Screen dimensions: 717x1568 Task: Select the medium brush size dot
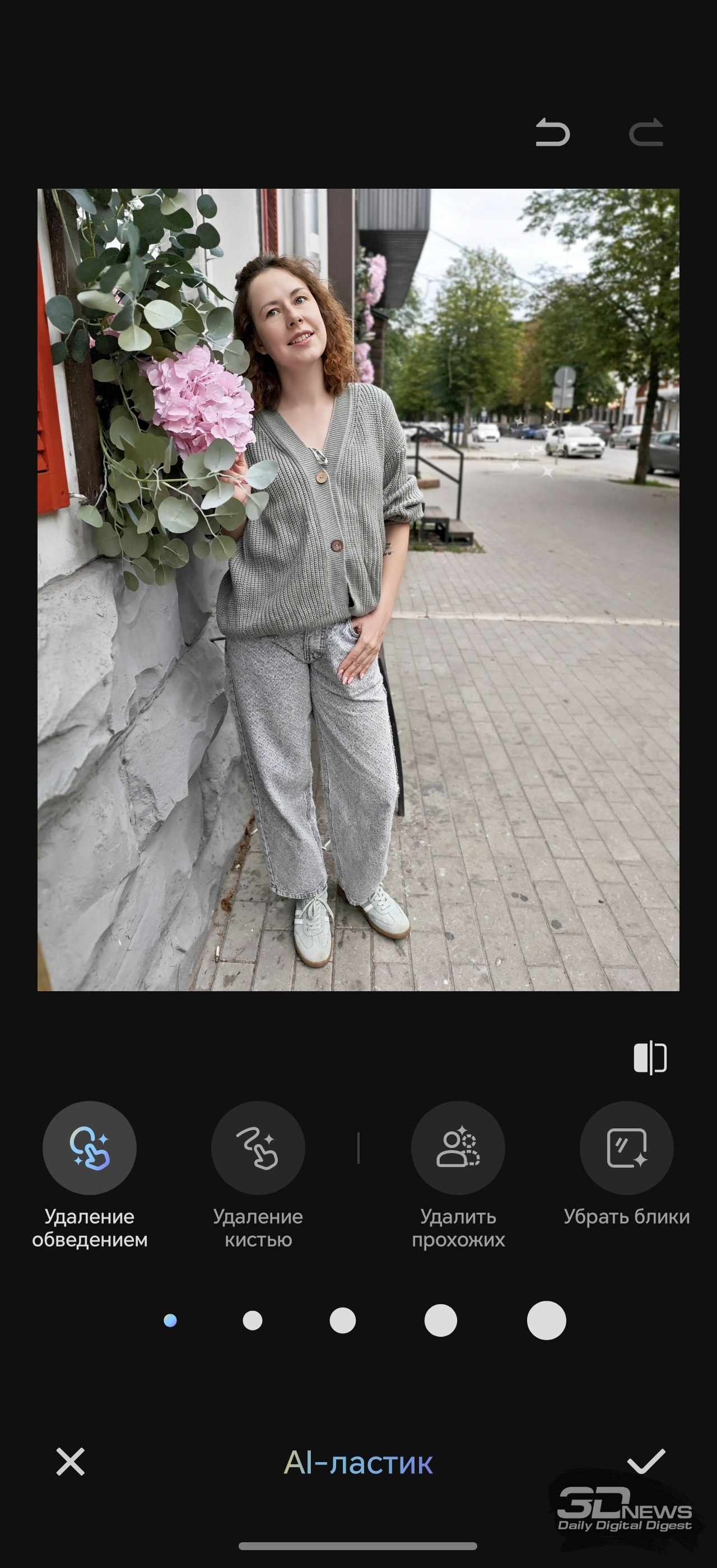click(x=343, y=1320)
